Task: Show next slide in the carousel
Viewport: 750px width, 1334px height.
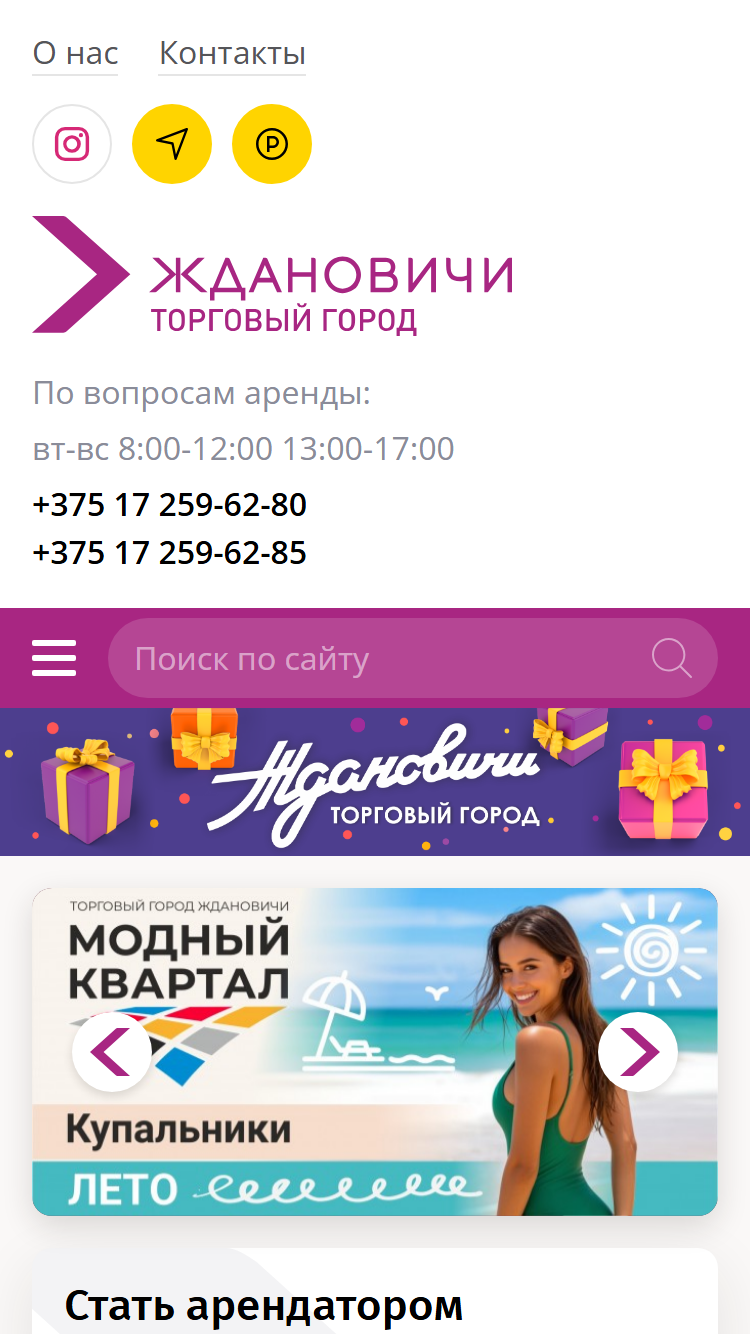Action: click(638, 1052)
